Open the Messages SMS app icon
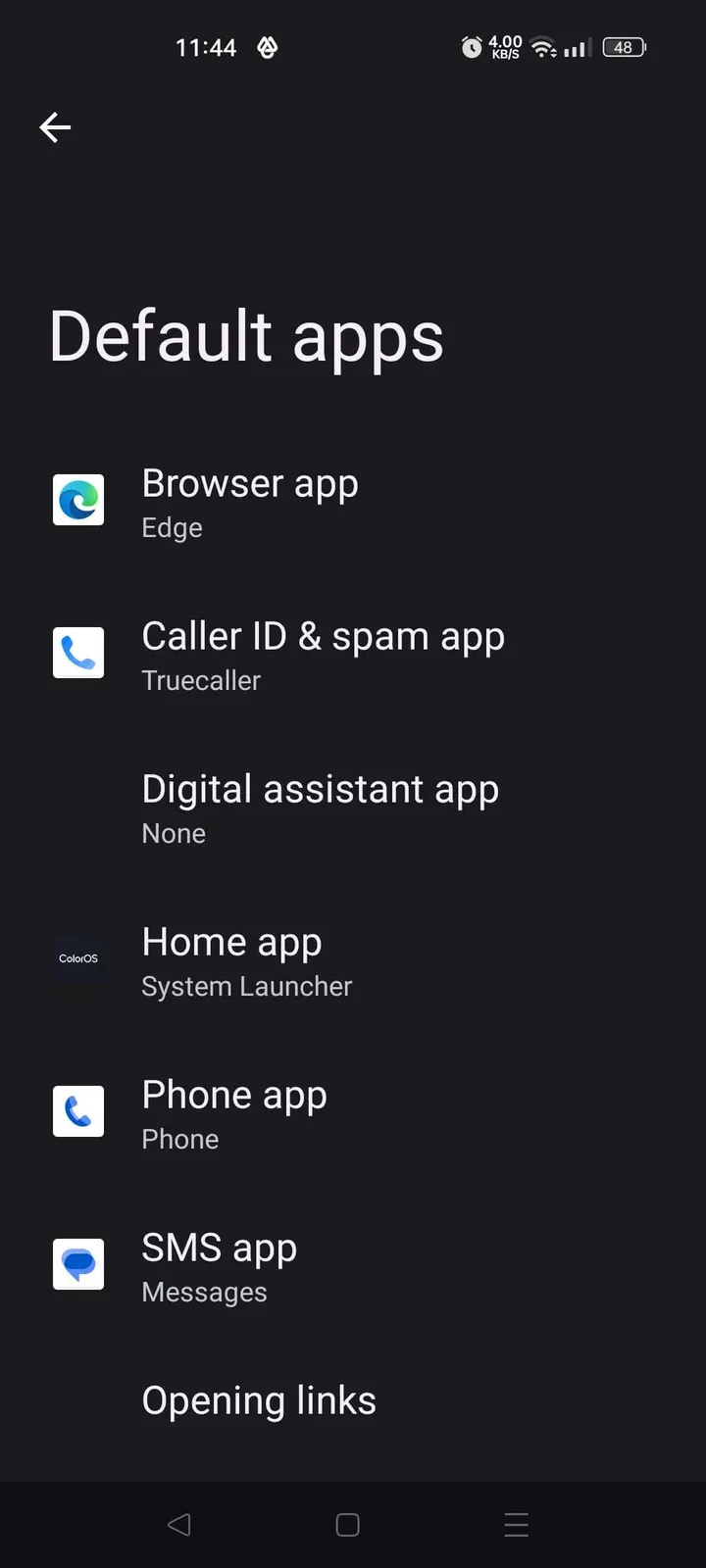706x1568 pixels. pyautogui.click(x=78, y=1264)
